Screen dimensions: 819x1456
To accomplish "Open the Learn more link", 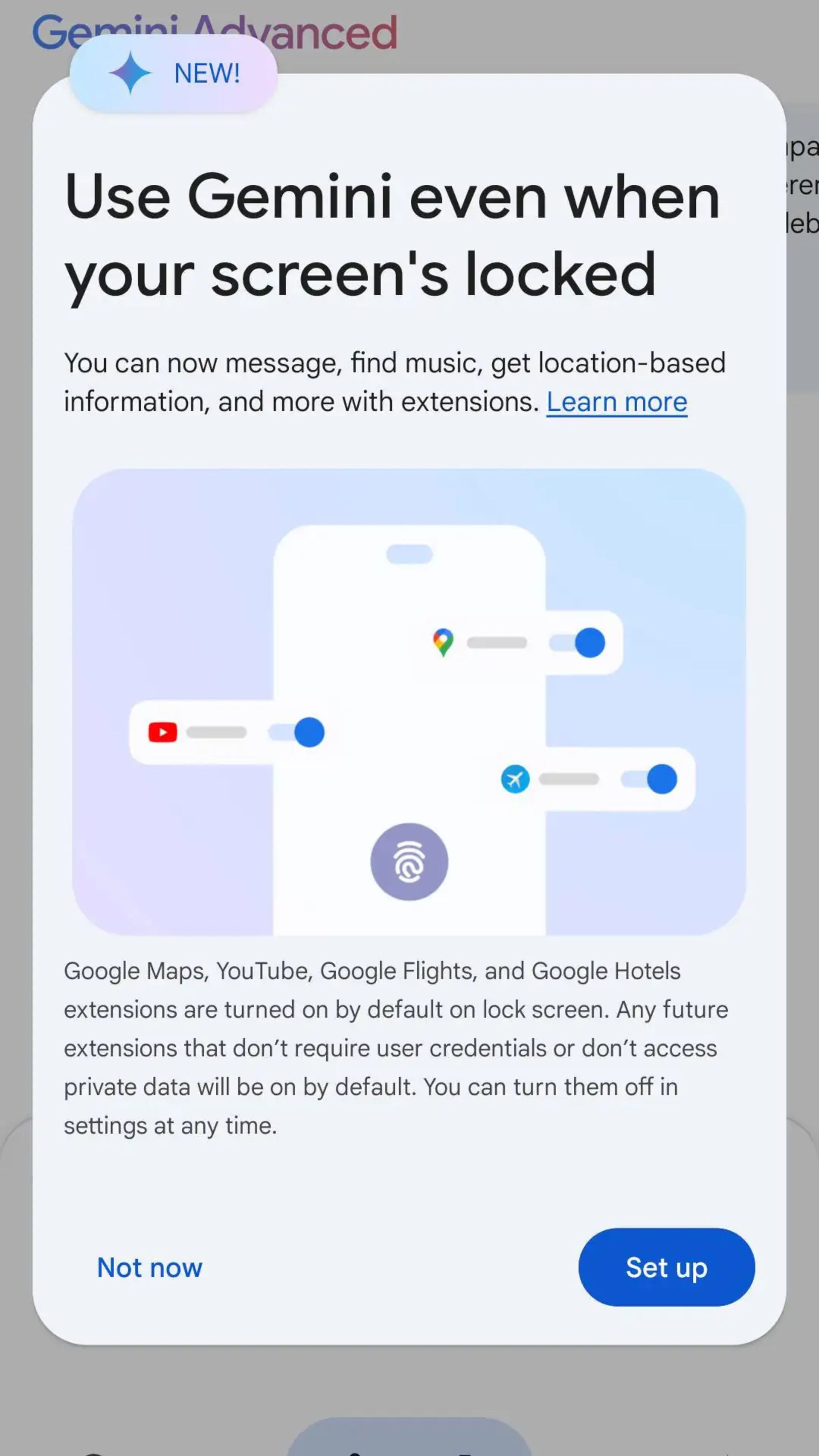I will click(x=616, y=402).
